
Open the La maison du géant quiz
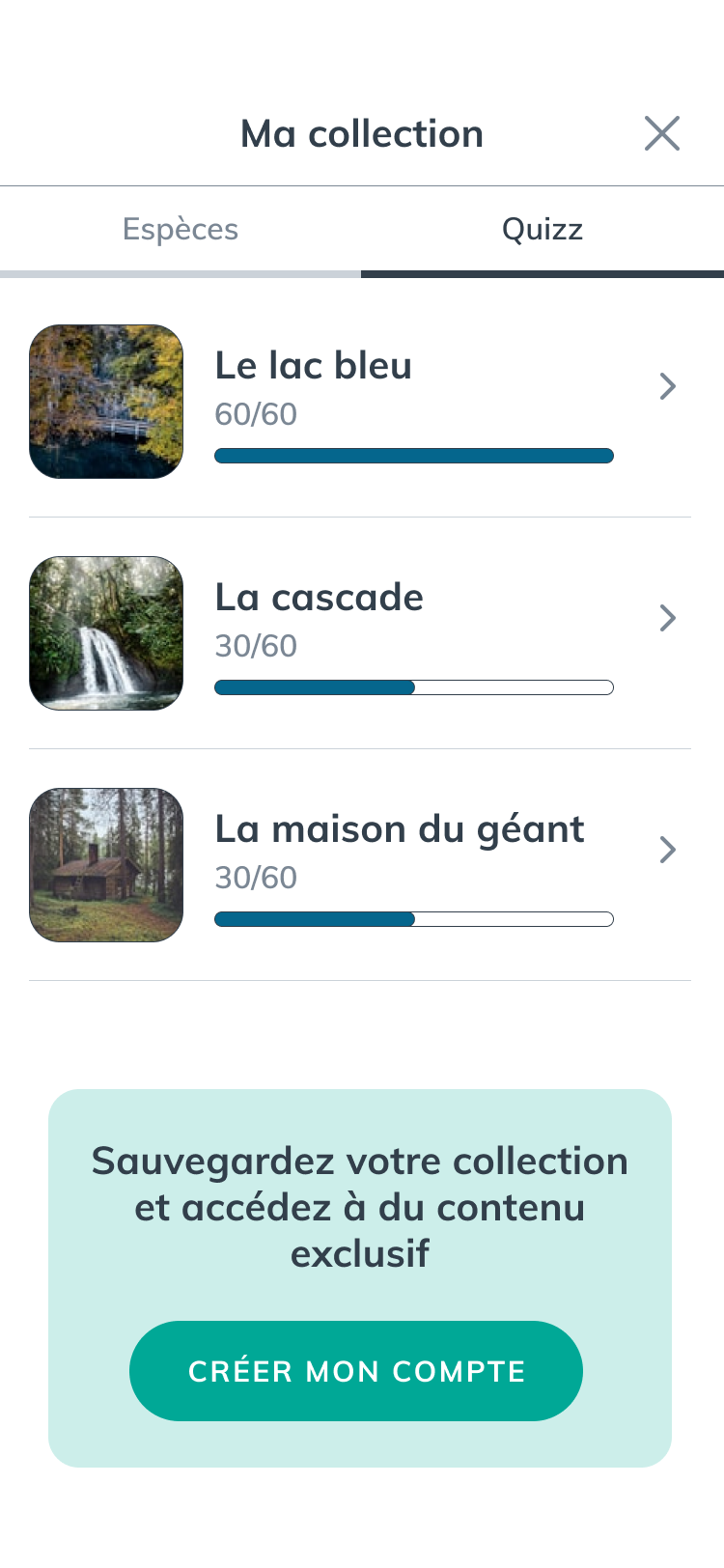[x=360, y=865]
